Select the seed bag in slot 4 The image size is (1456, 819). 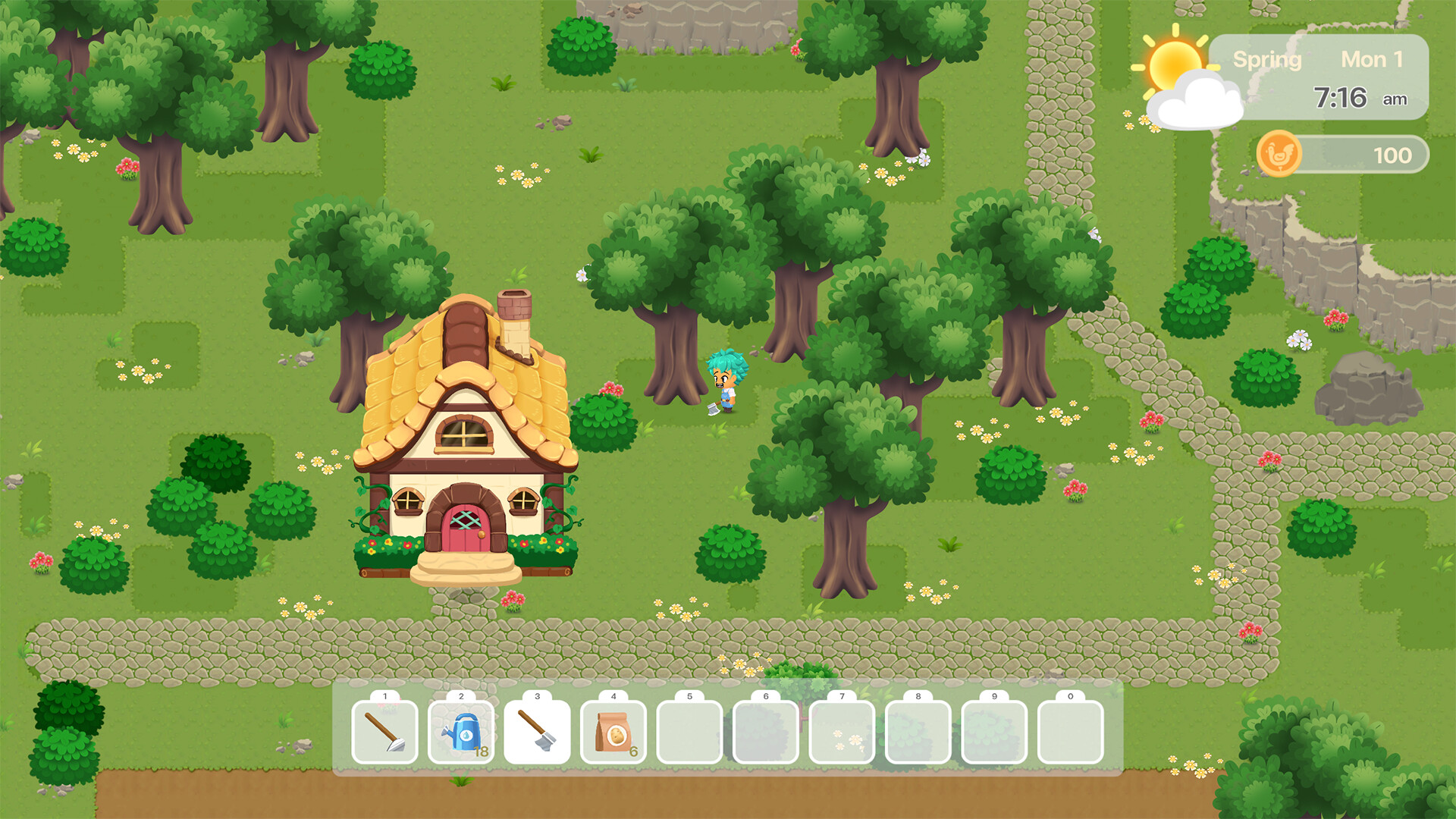613,732
